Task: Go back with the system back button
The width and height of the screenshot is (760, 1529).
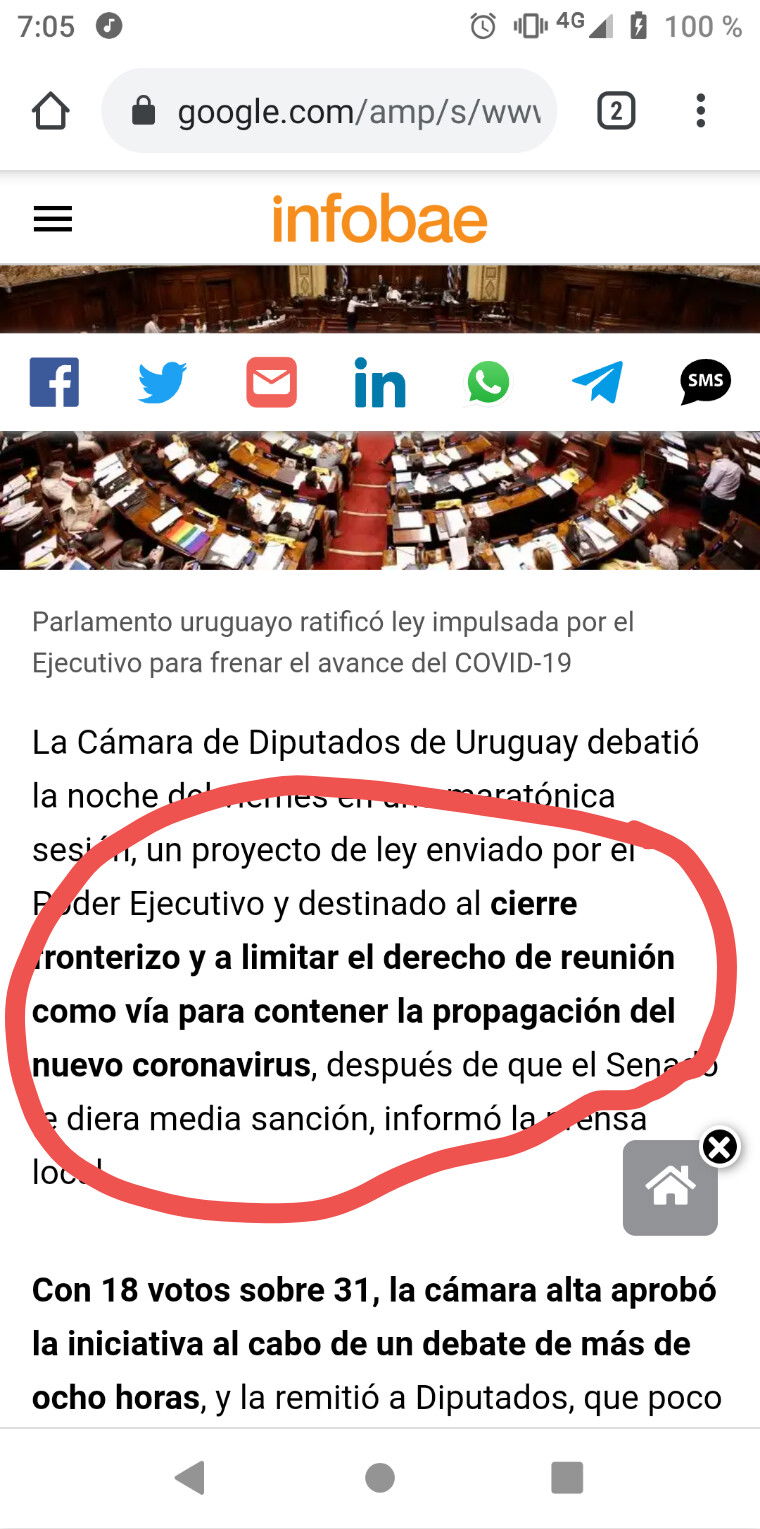Action: (190, 1477)
